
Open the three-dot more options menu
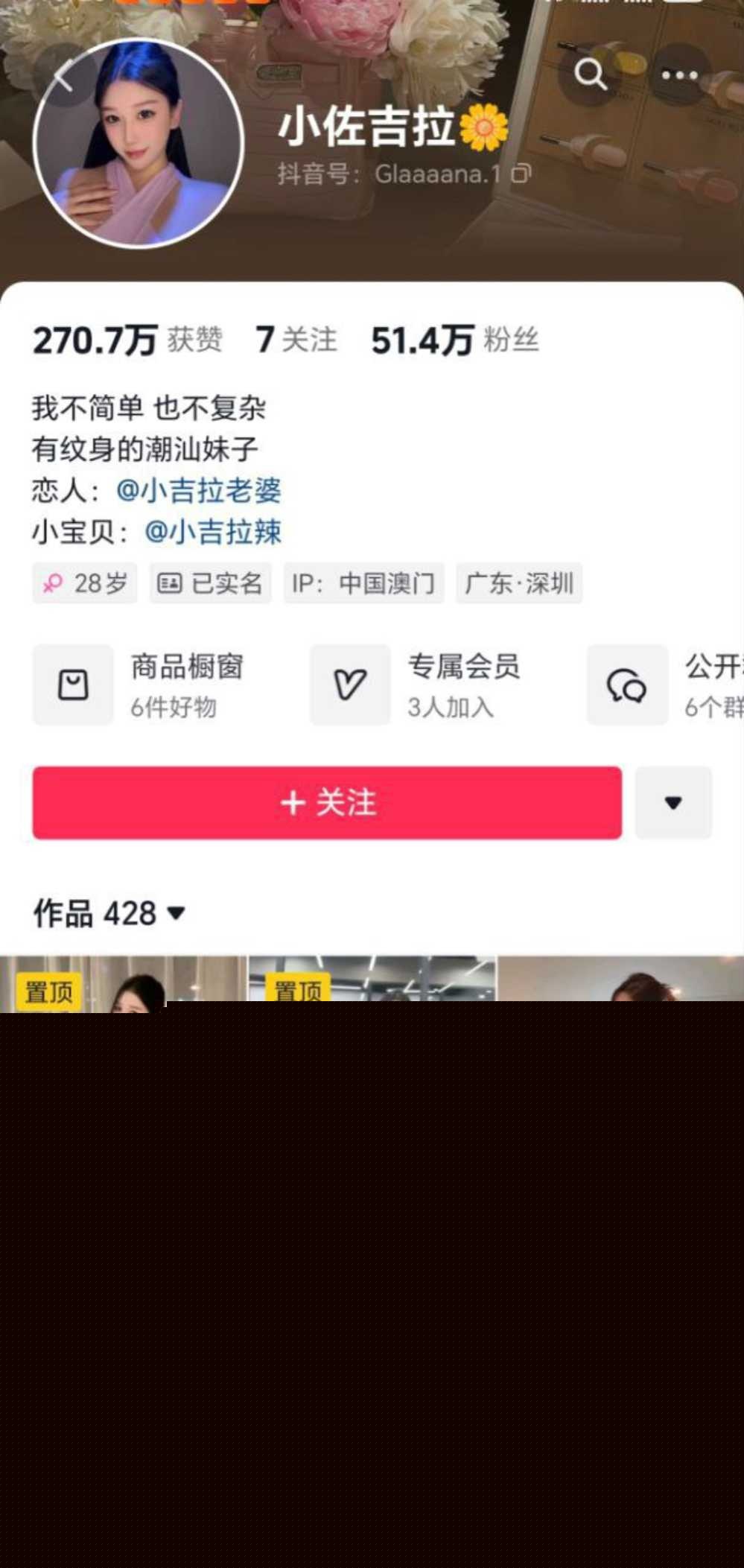click(679, 75)
